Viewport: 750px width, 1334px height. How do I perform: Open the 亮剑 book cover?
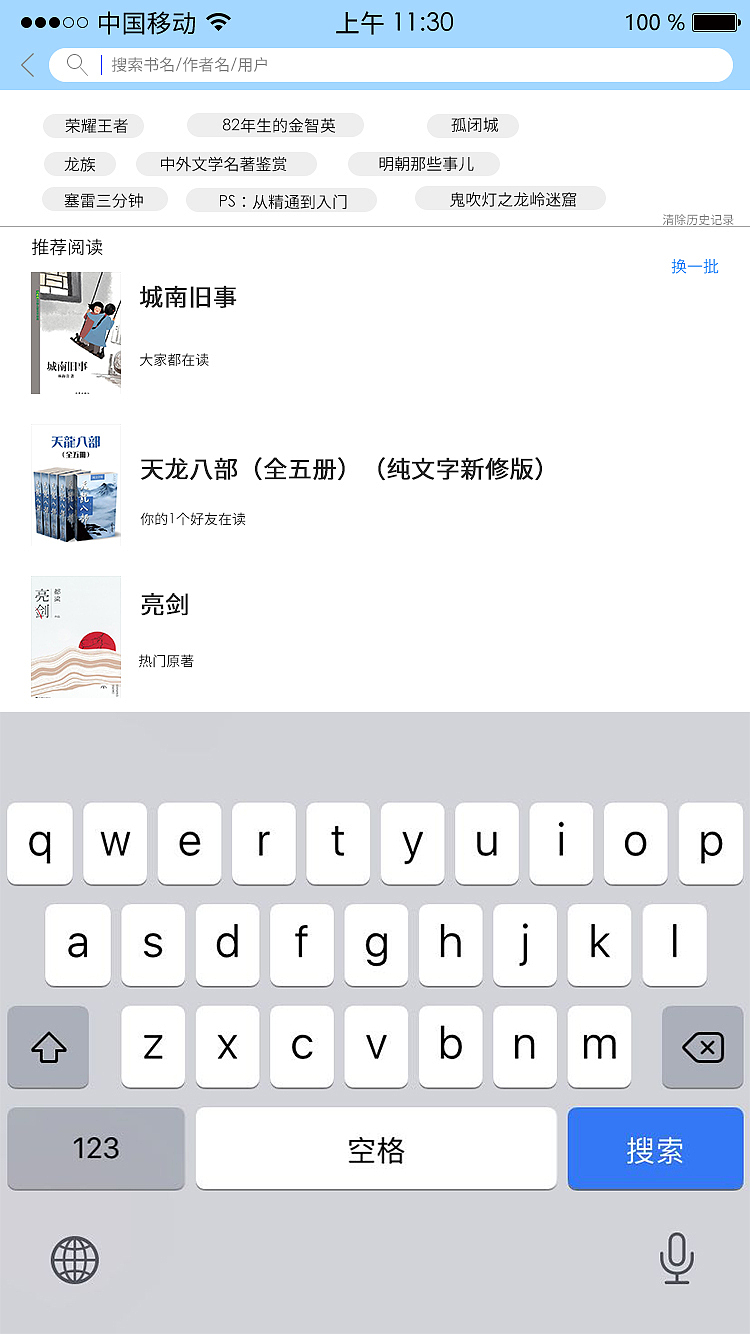point(75,637)
